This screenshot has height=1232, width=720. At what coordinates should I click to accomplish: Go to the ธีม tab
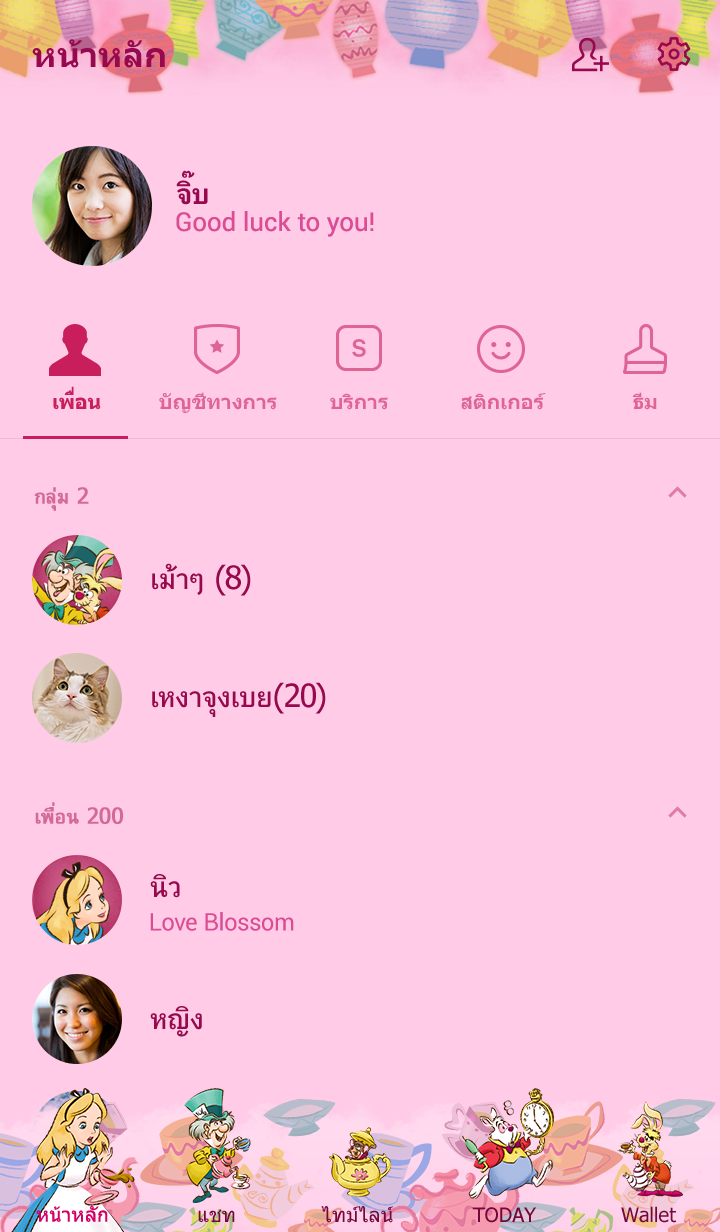[x=644, y=370]
